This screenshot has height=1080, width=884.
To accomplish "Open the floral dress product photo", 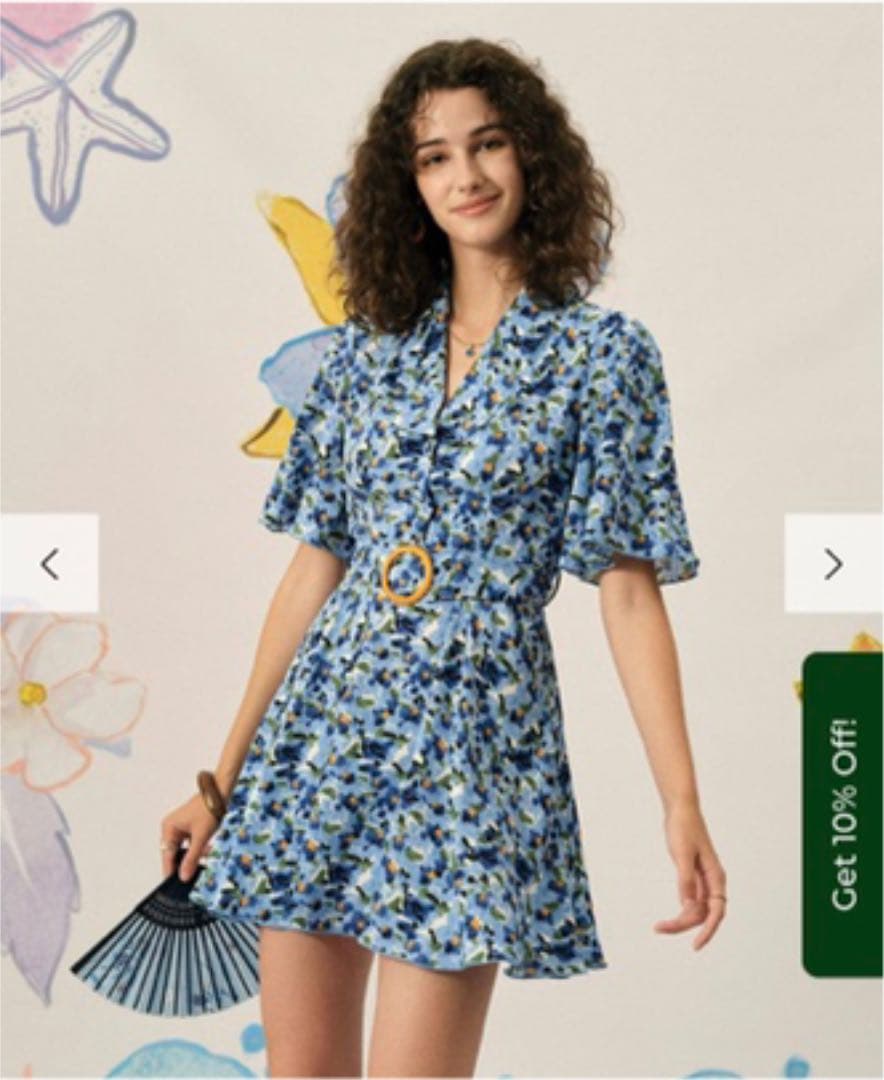I will tap(442, 540).
